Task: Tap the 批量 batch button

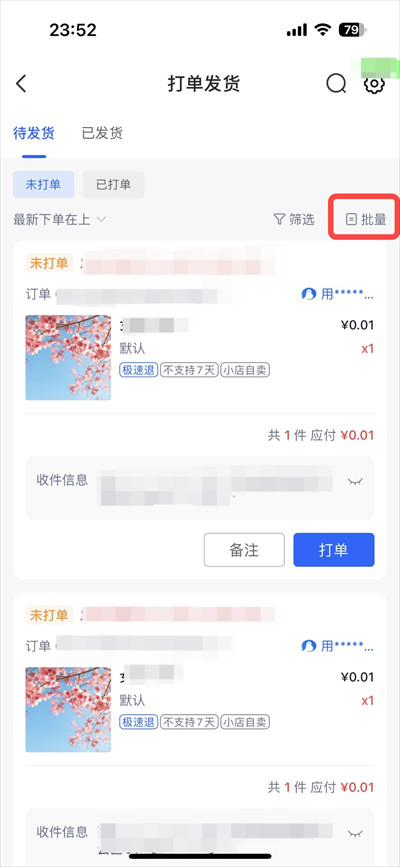Action: click(366, 220)
